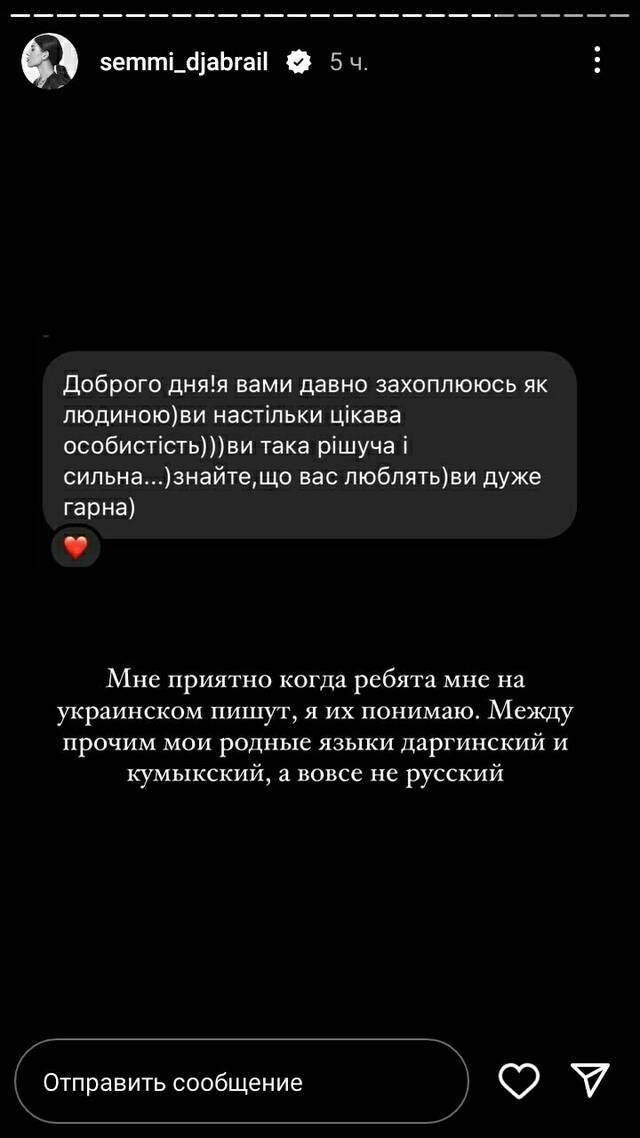Share the story via paper plane icon

pos(590,1081)
